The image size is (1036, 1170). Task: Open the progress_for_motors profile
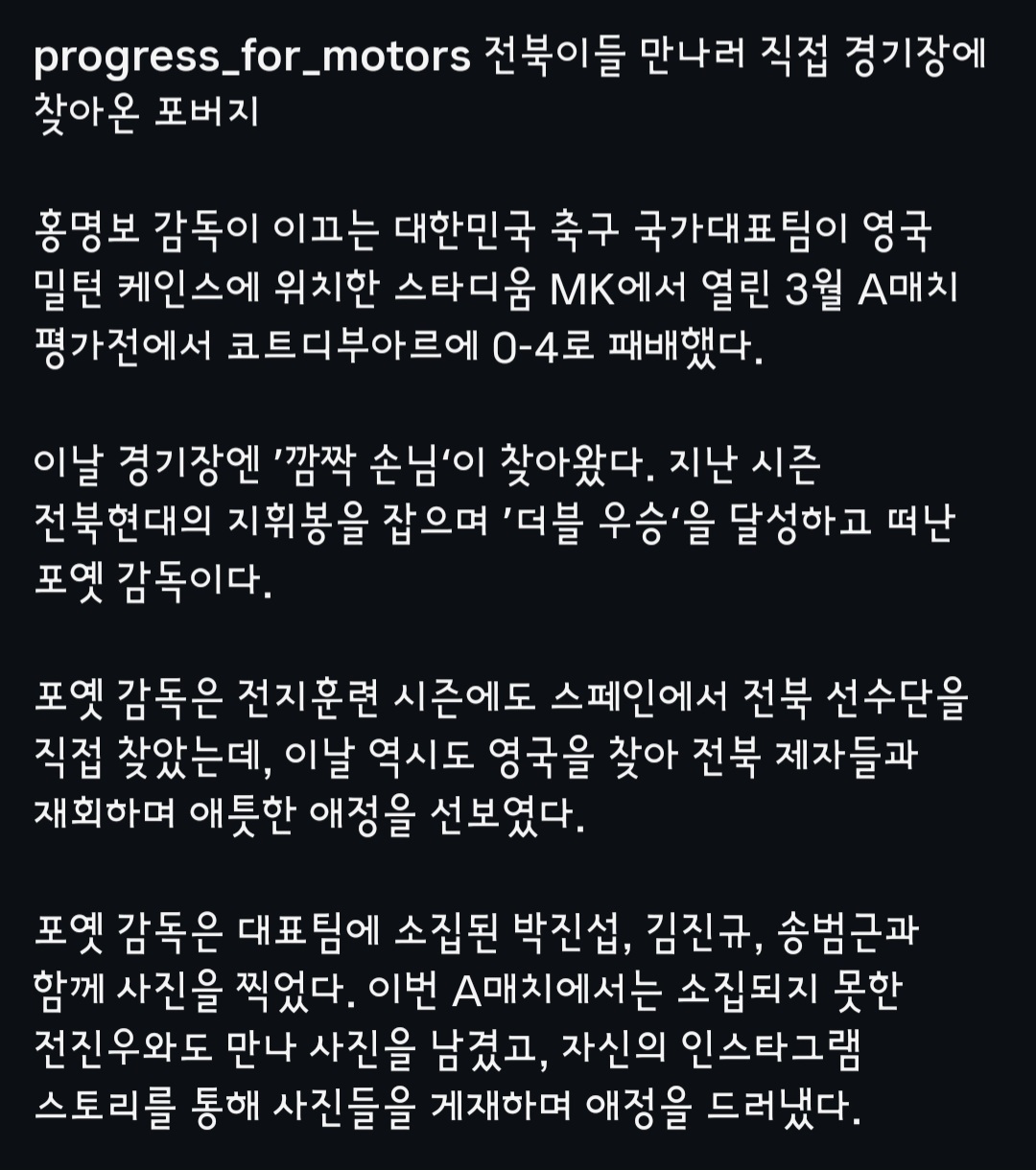(x=252, y=60)
